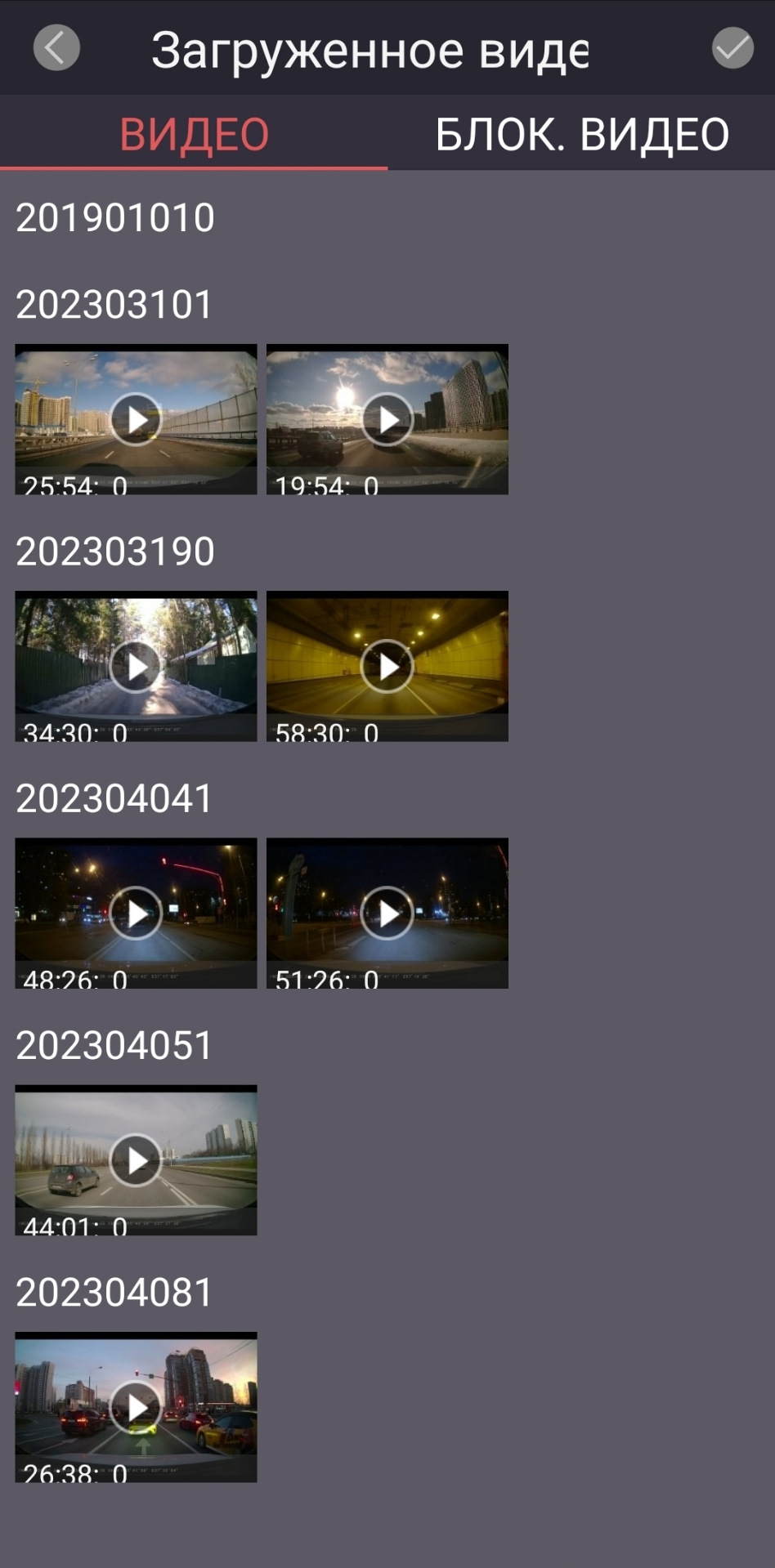Open the 58:30 tunnel video

[387, 667]
